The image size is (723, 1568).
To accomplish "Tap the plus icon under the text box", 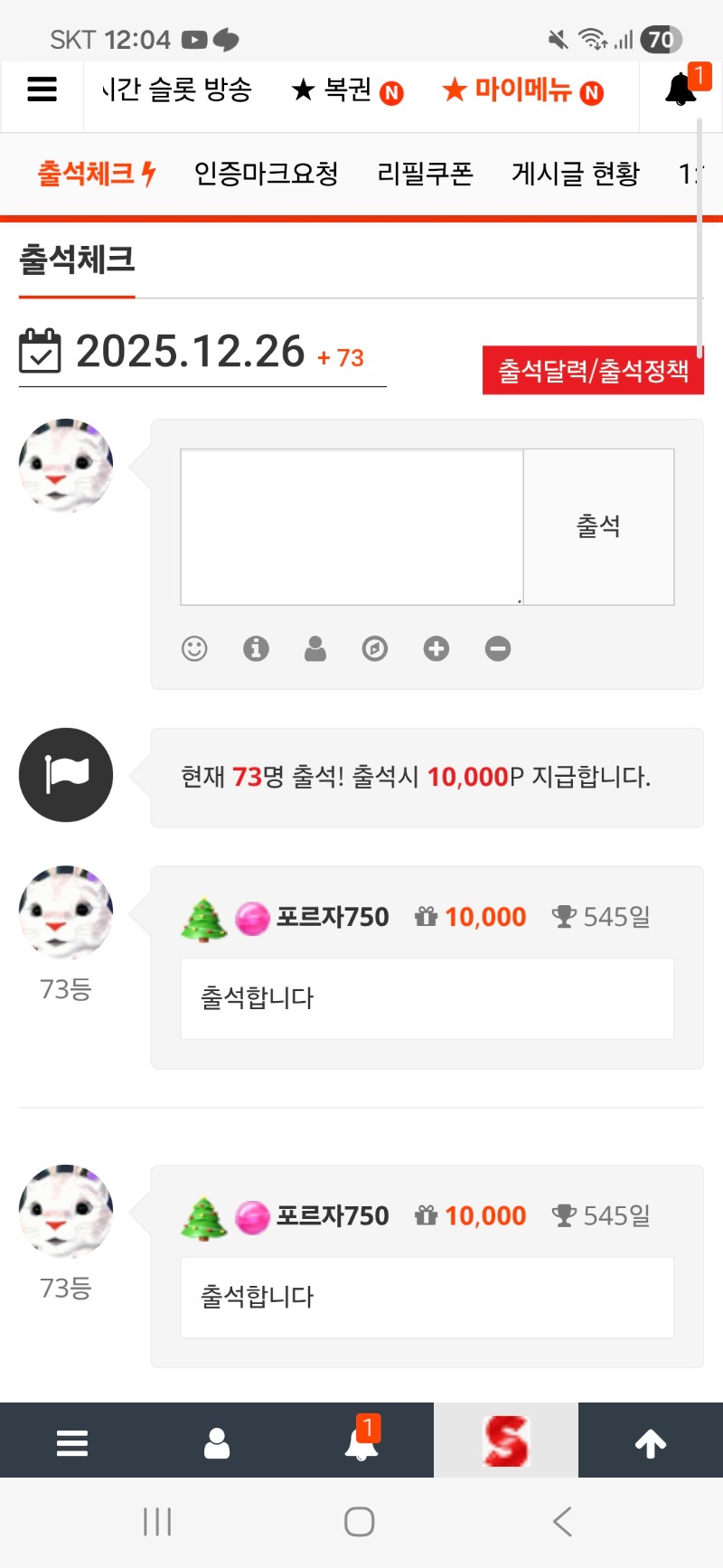I will point(437,648).
